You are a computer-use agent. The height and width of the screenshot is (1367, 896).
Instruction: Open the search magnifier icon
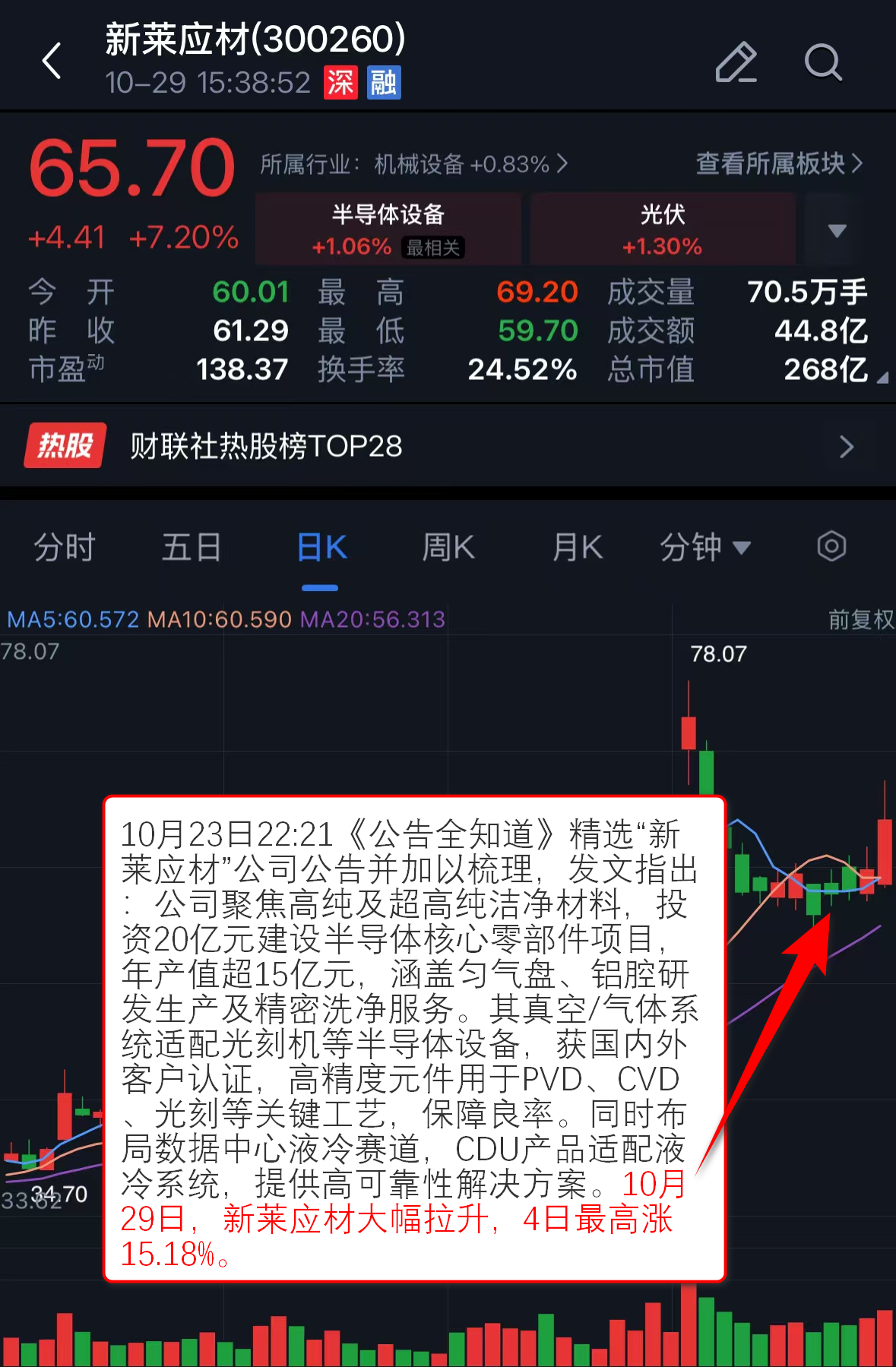click(823, 62)
